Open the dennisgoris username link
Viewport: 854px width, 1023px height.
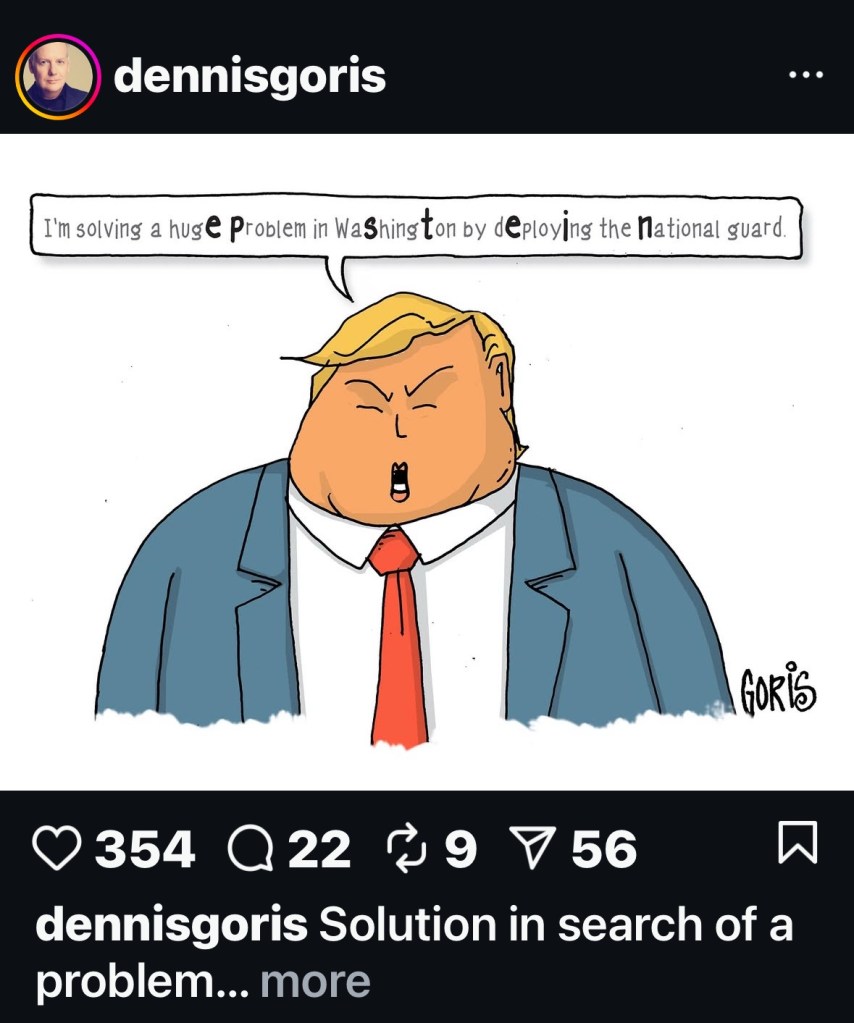[x=250, y=76]
